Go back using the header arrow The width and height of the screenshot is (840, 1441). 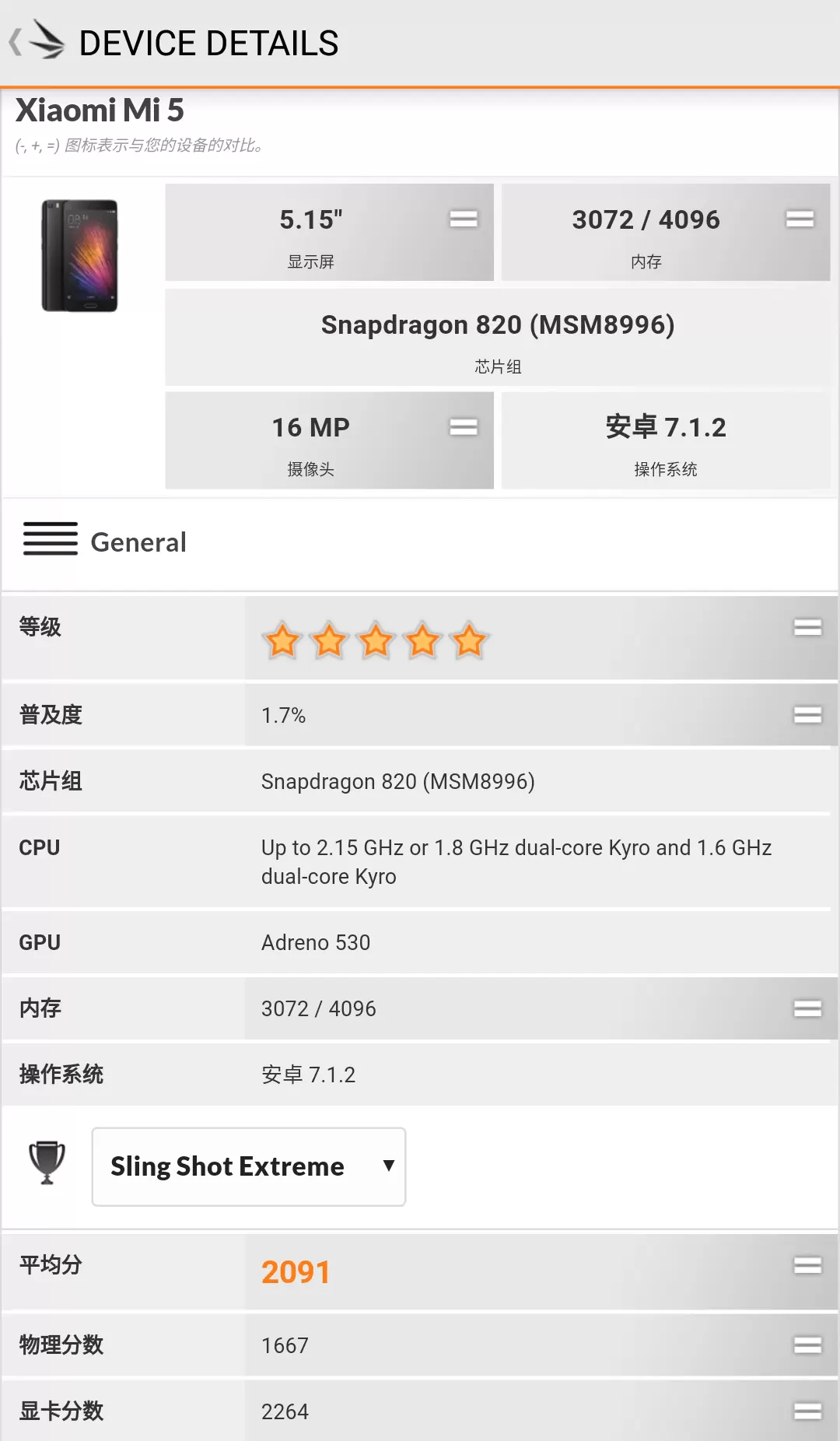click(17, 42)
